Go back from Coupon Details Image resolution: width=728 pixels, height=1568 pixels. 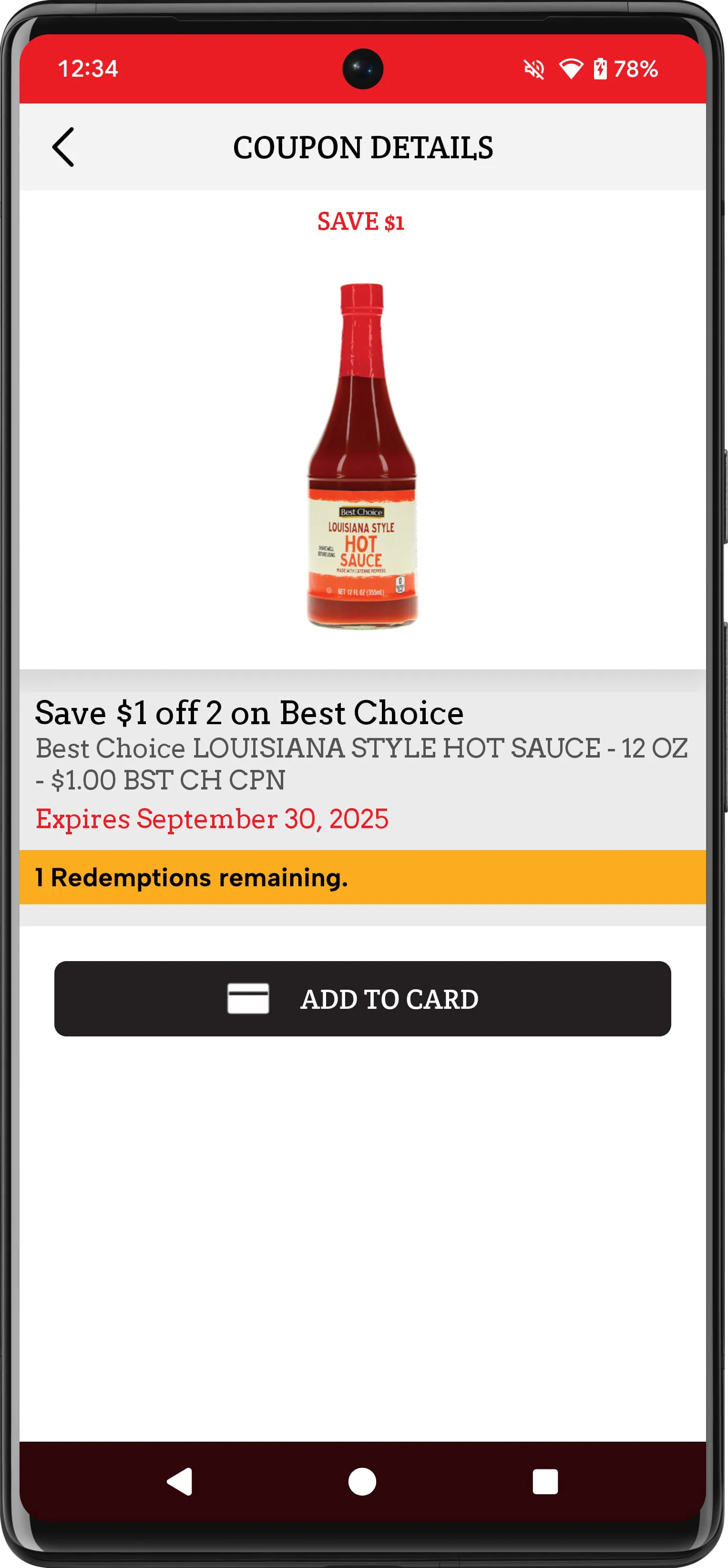coord(63,147)
